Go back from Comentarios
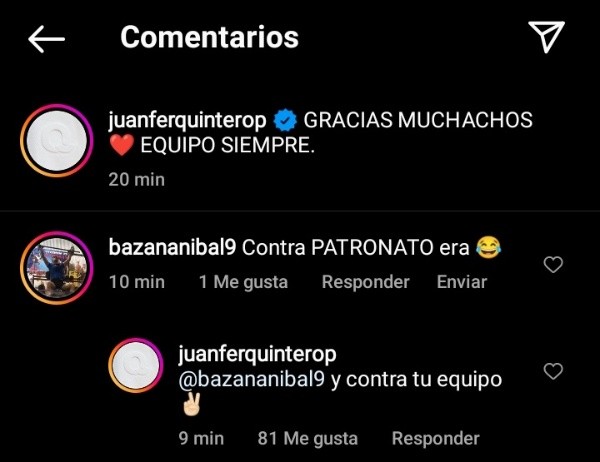The height and width of the screenshot is (462, 600). tap(46, 39)
